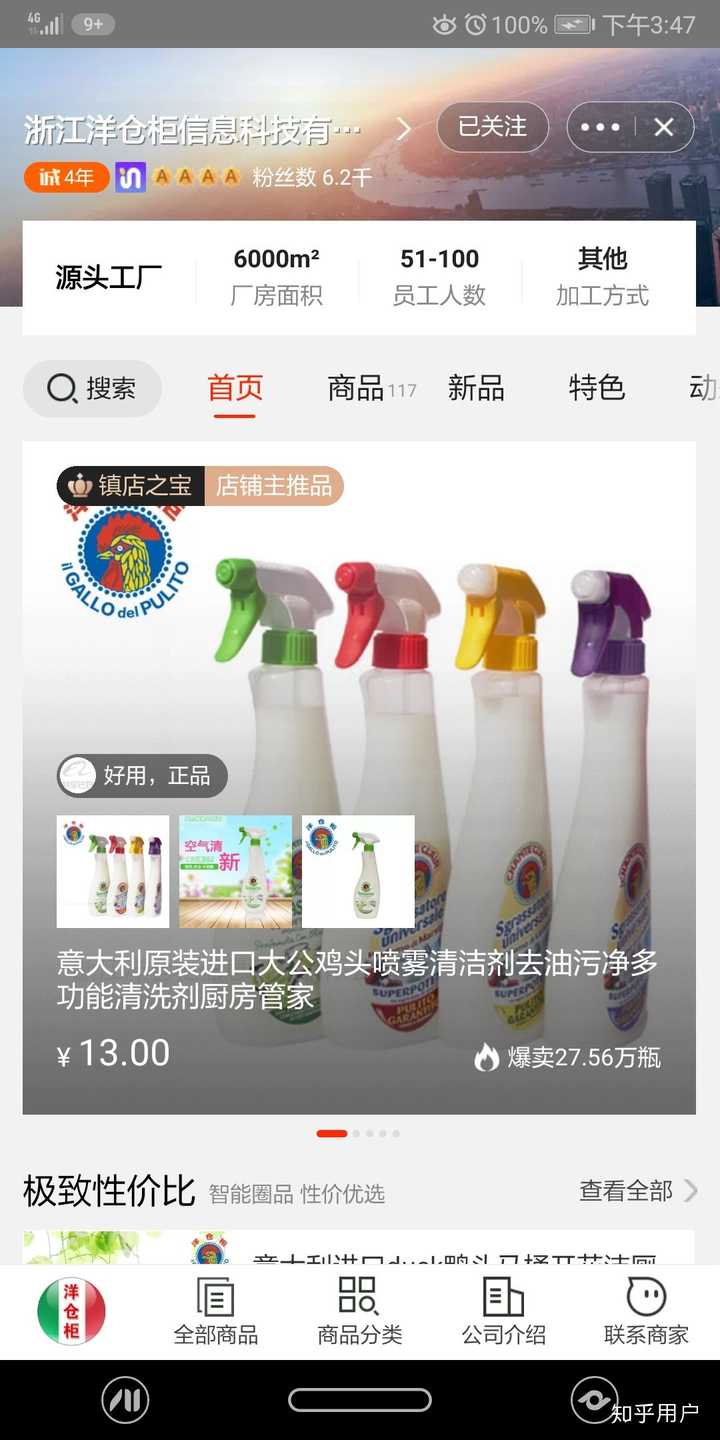This screenshot has width=720, height=1440.
Task: Open 全部商品 in the bottom bar
Action: tap(216, 1312)
